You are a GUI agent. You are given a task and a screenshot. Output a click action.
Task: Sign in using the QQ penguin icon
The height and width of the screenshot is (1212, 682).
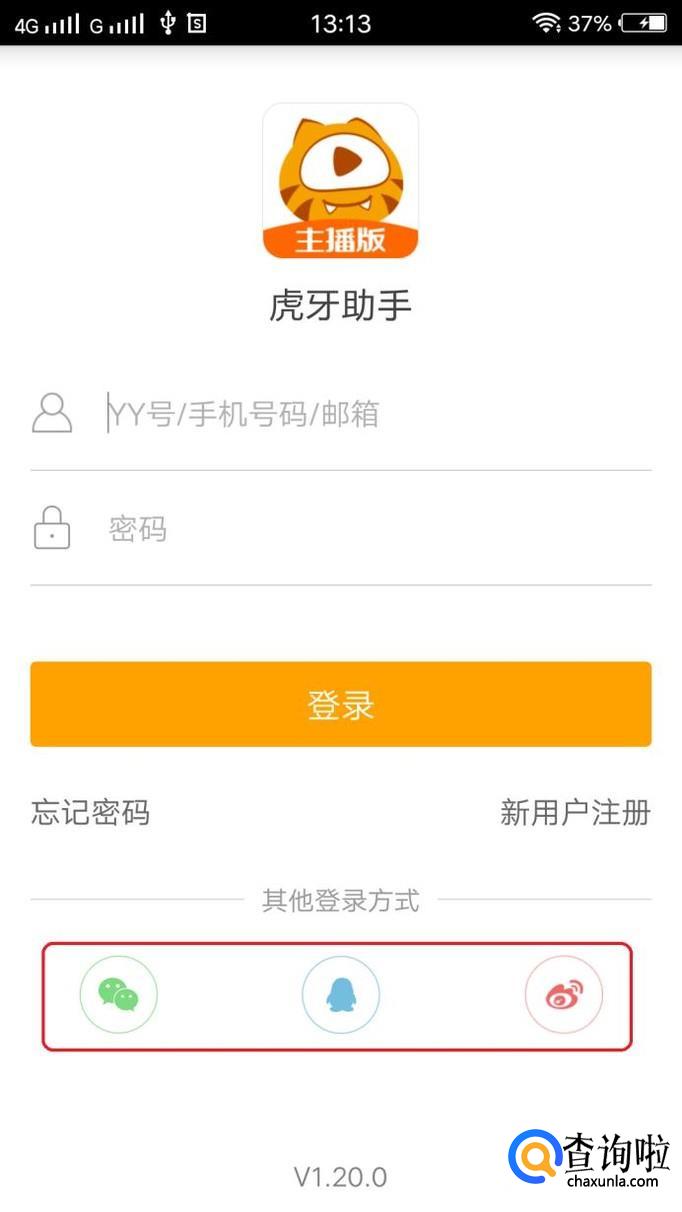pos(341,995)
